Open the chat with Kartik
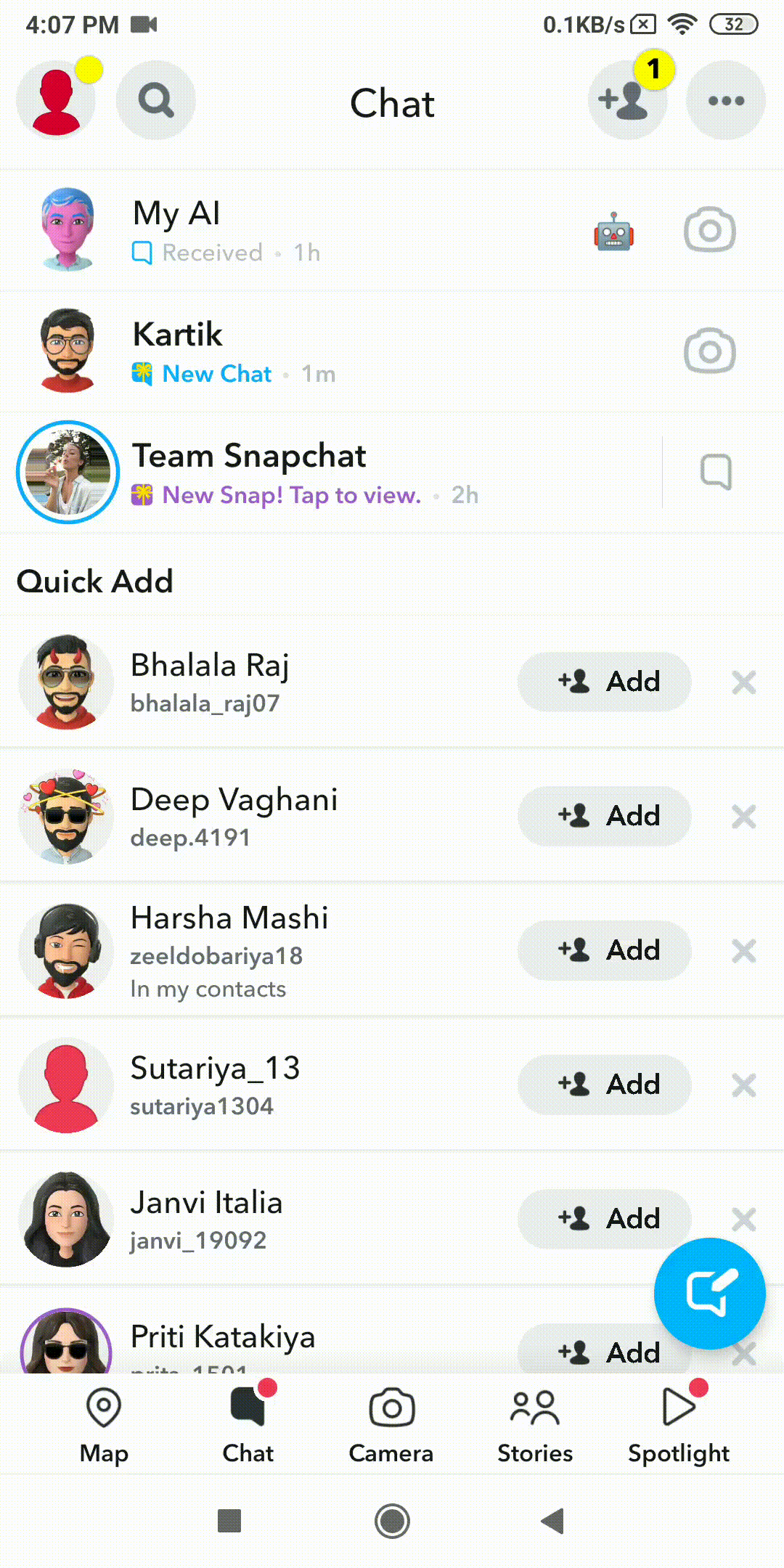Image resolution: width=784 pixels, height=1568 pixels. [x=290, y=352]
